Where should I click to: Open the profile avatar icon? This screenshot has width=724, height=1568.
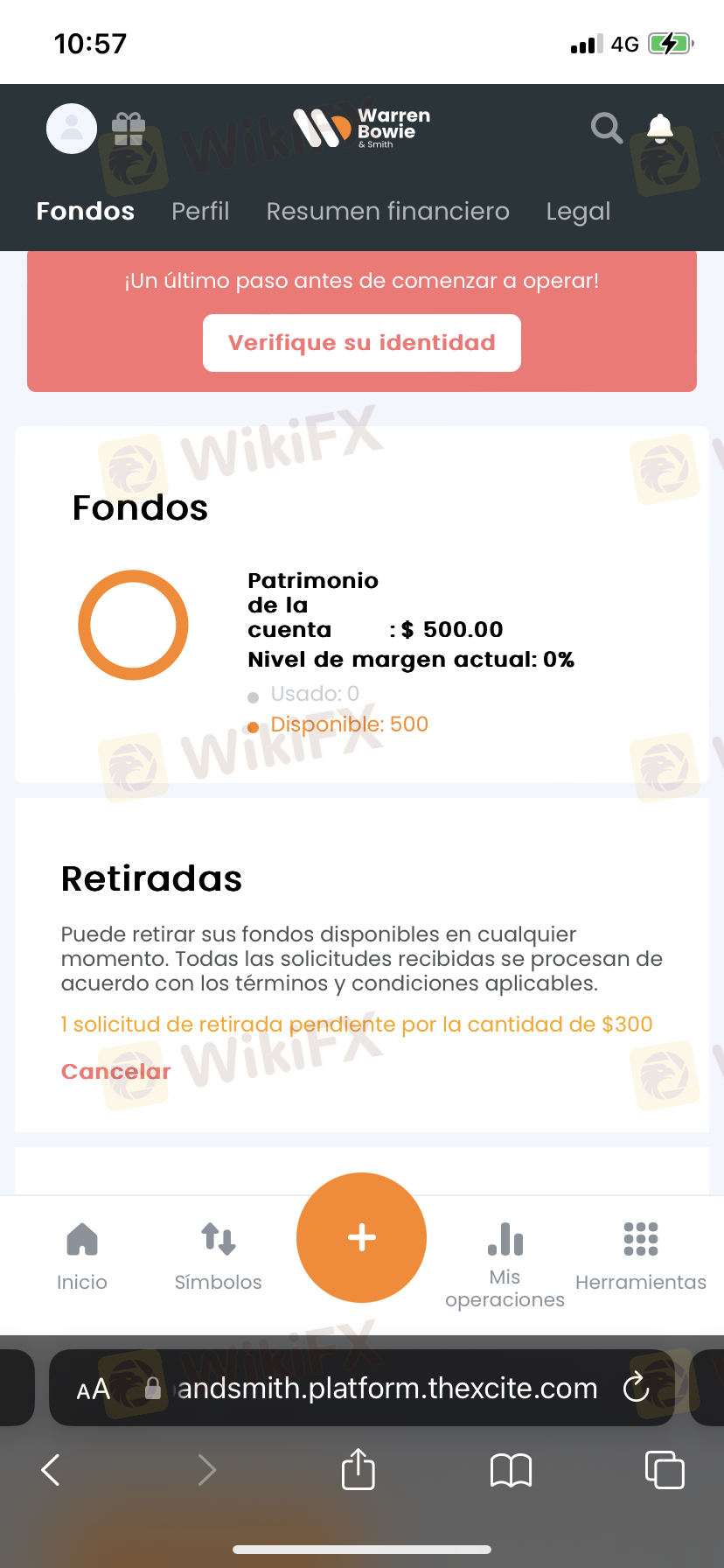[72, 129]
